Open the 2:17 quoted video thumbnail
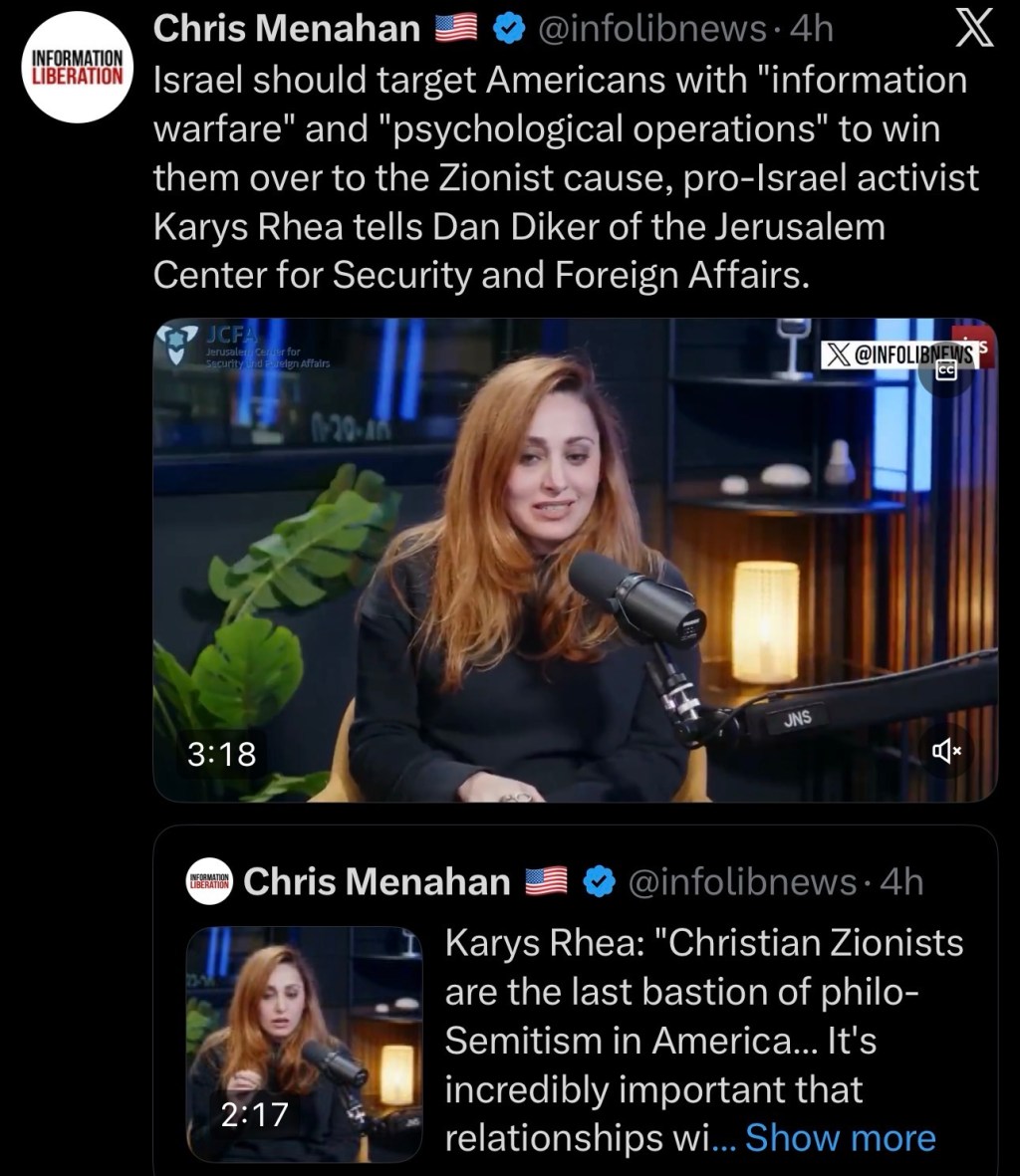The width and height of the screenshot is (1020, 1176). tap(304, 1043)
